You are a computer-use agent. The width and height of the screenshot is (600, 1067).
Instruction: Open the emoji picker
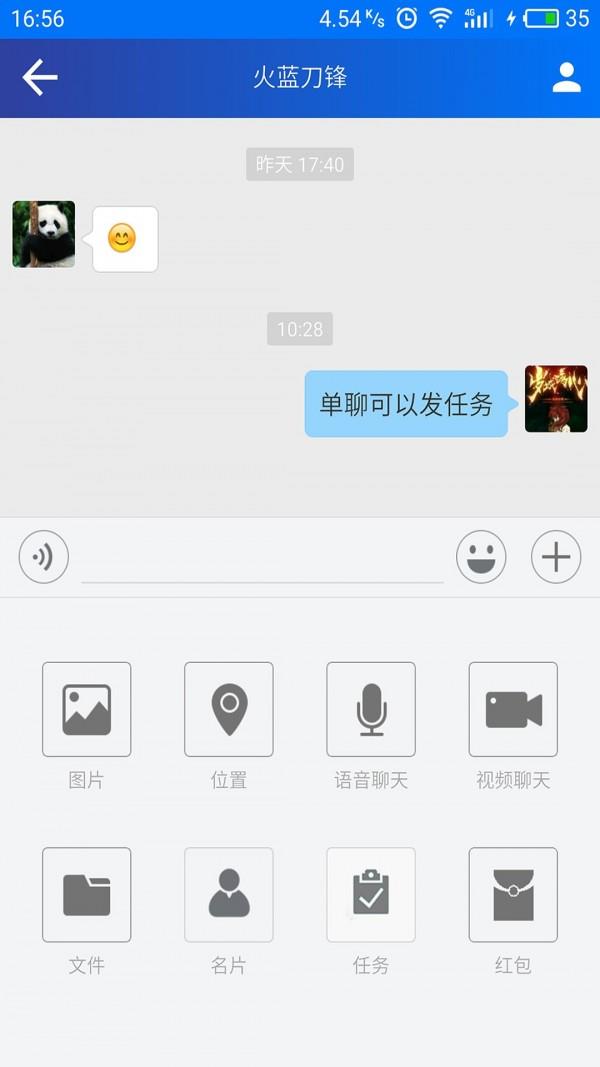[481, 557]
